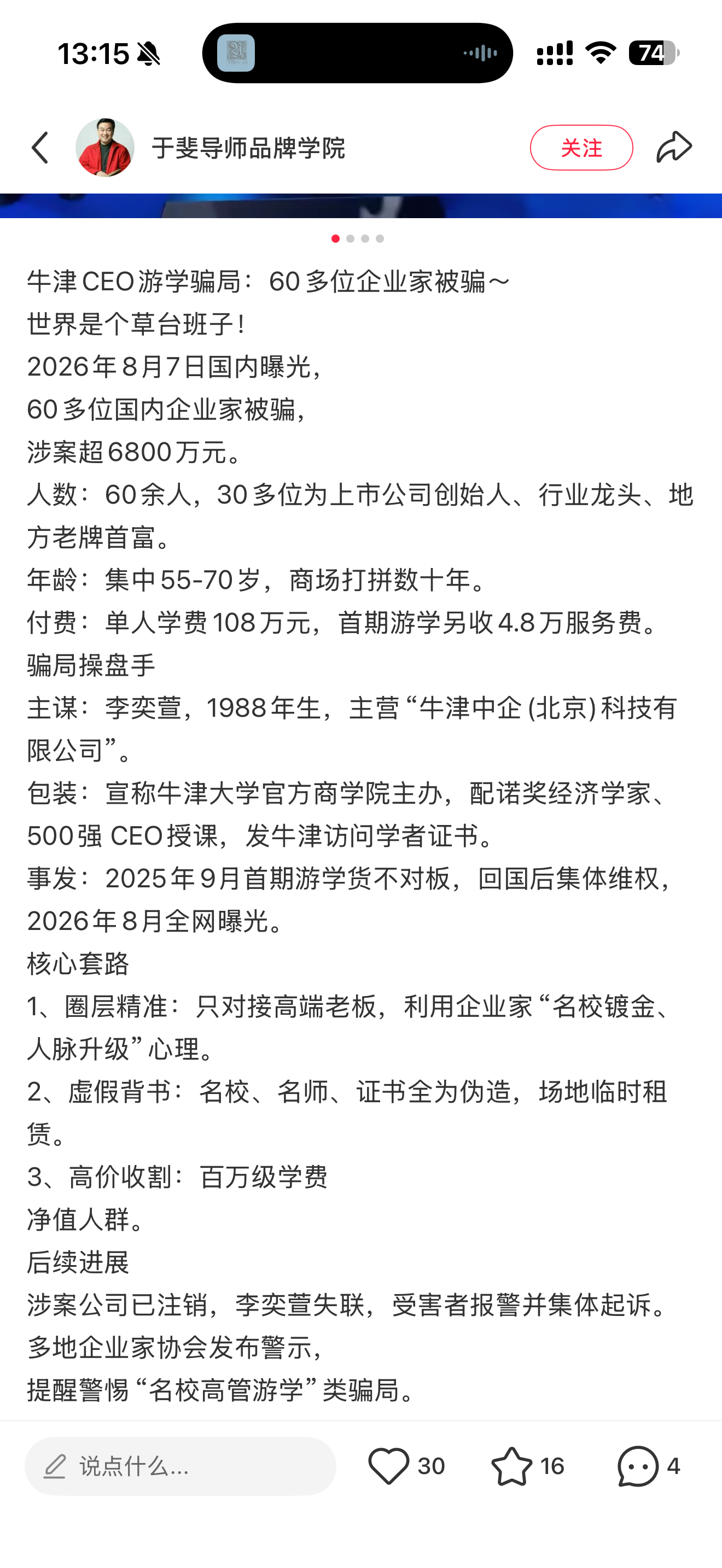
Task: Like this post with the heart icon
Action: [388, 1466]
